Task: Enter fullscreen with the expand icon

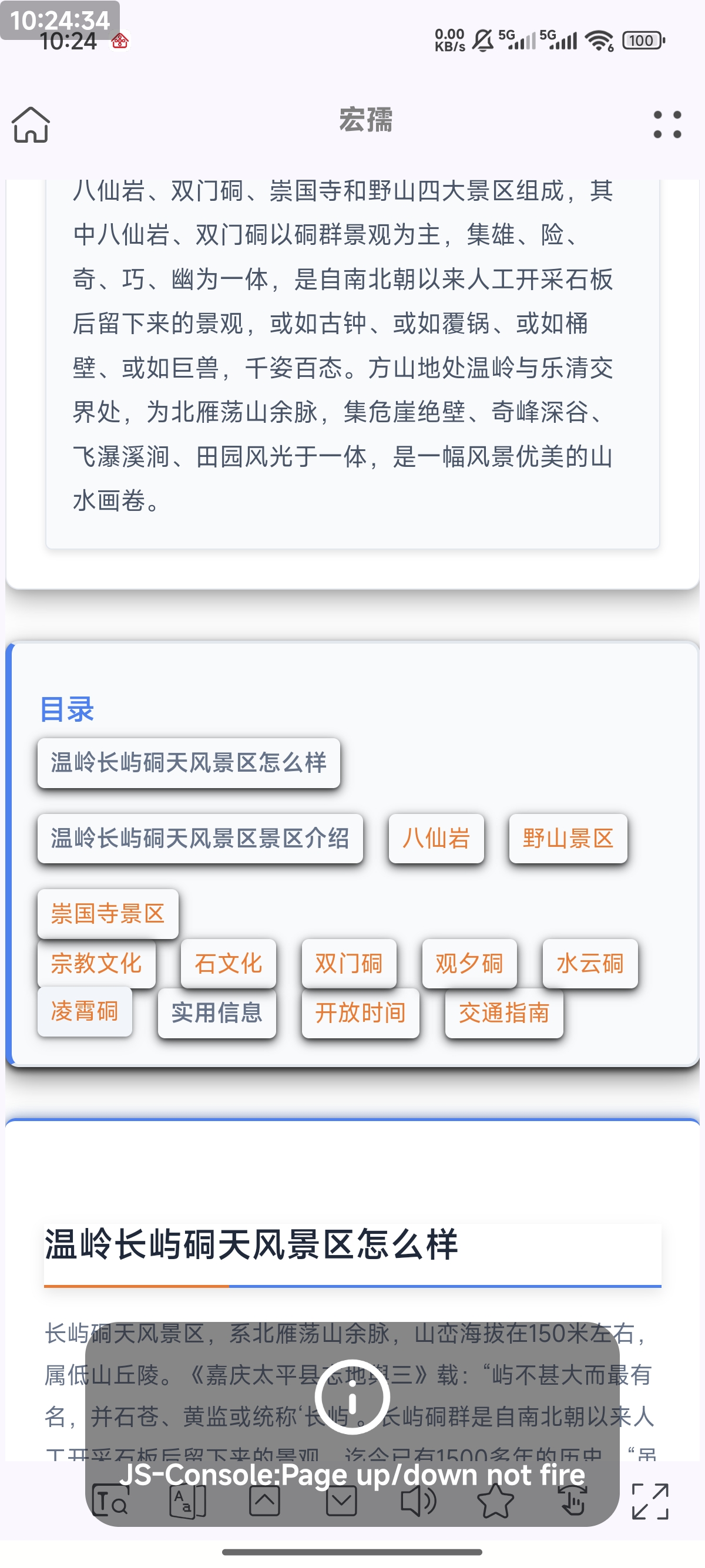Action: [x=650, y=1501]
